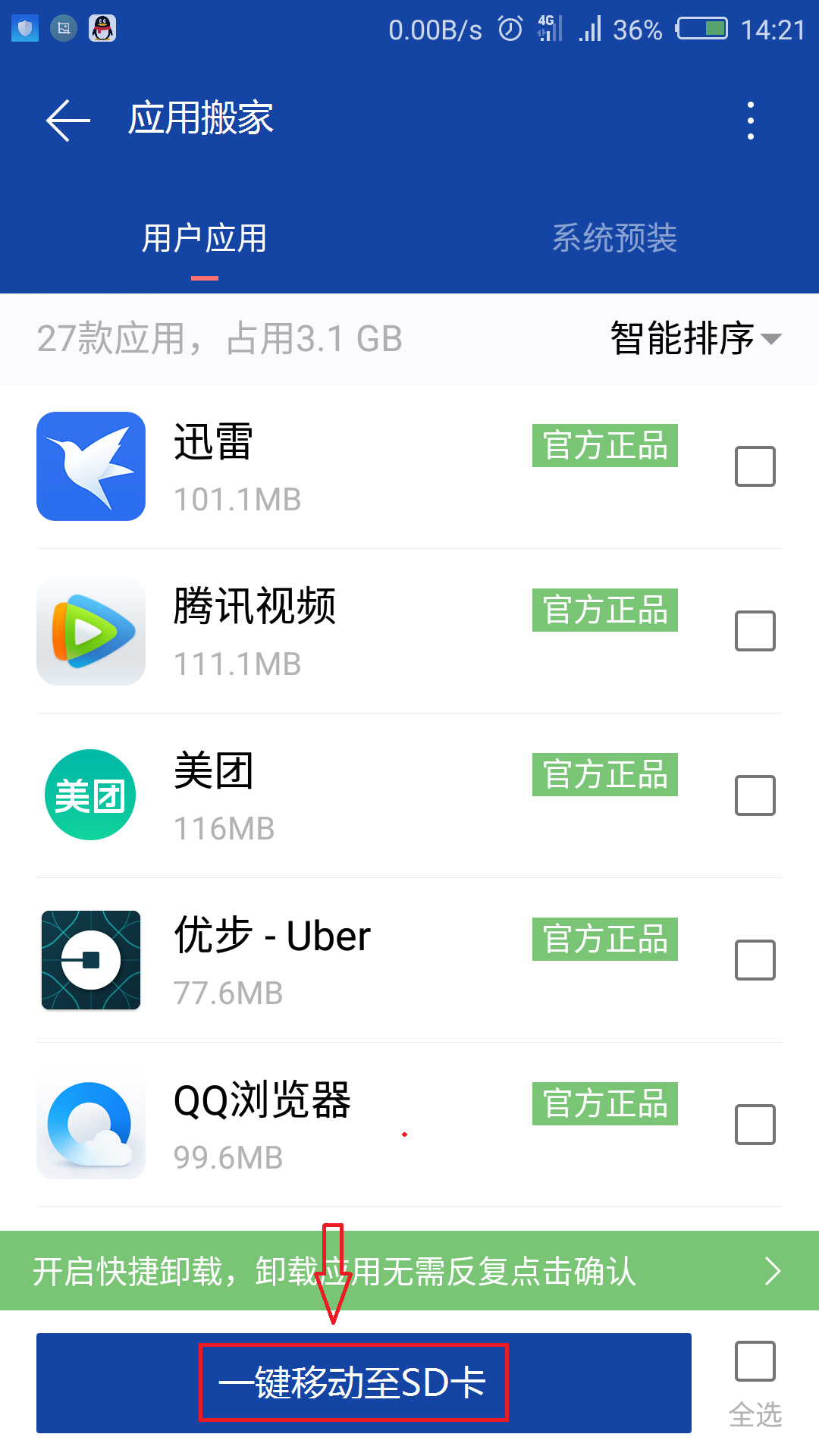Switch to the 系统预装 tab
The width and height of the screenshot is (819, 1456).
pyautogui.click(x=614, y=238)
